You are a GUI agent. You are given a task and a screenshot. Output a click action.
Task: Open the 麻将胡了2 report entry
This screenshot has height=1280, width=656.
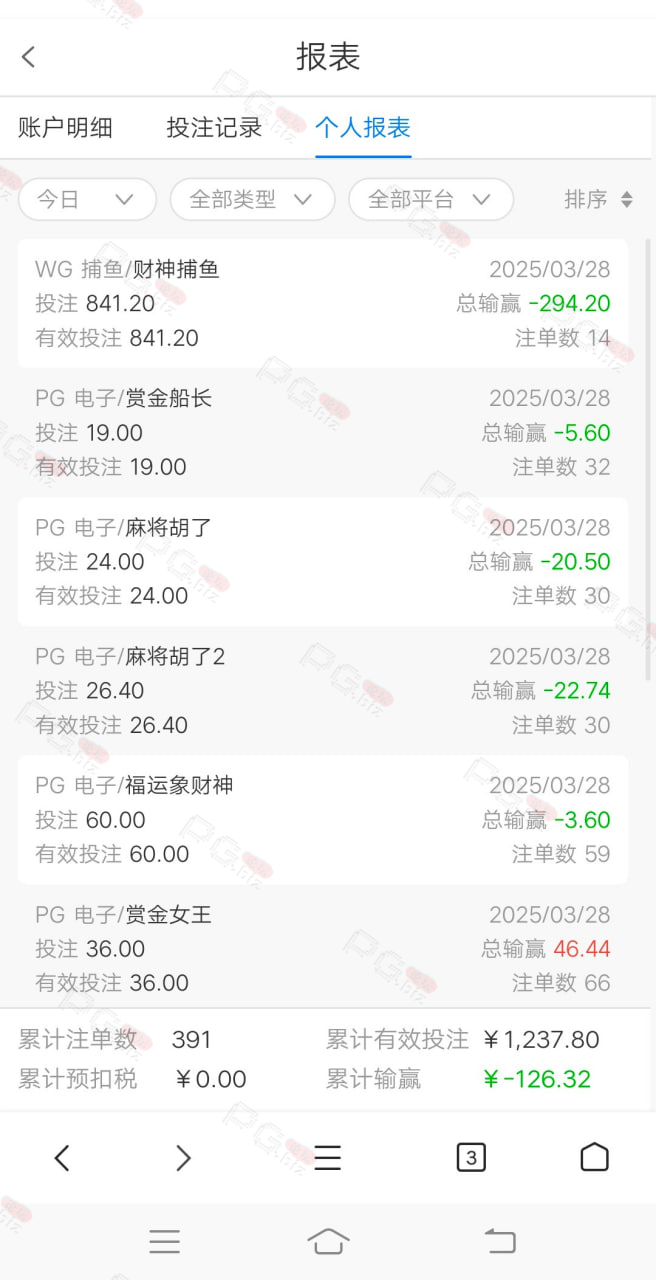click(x=323, y=690)
